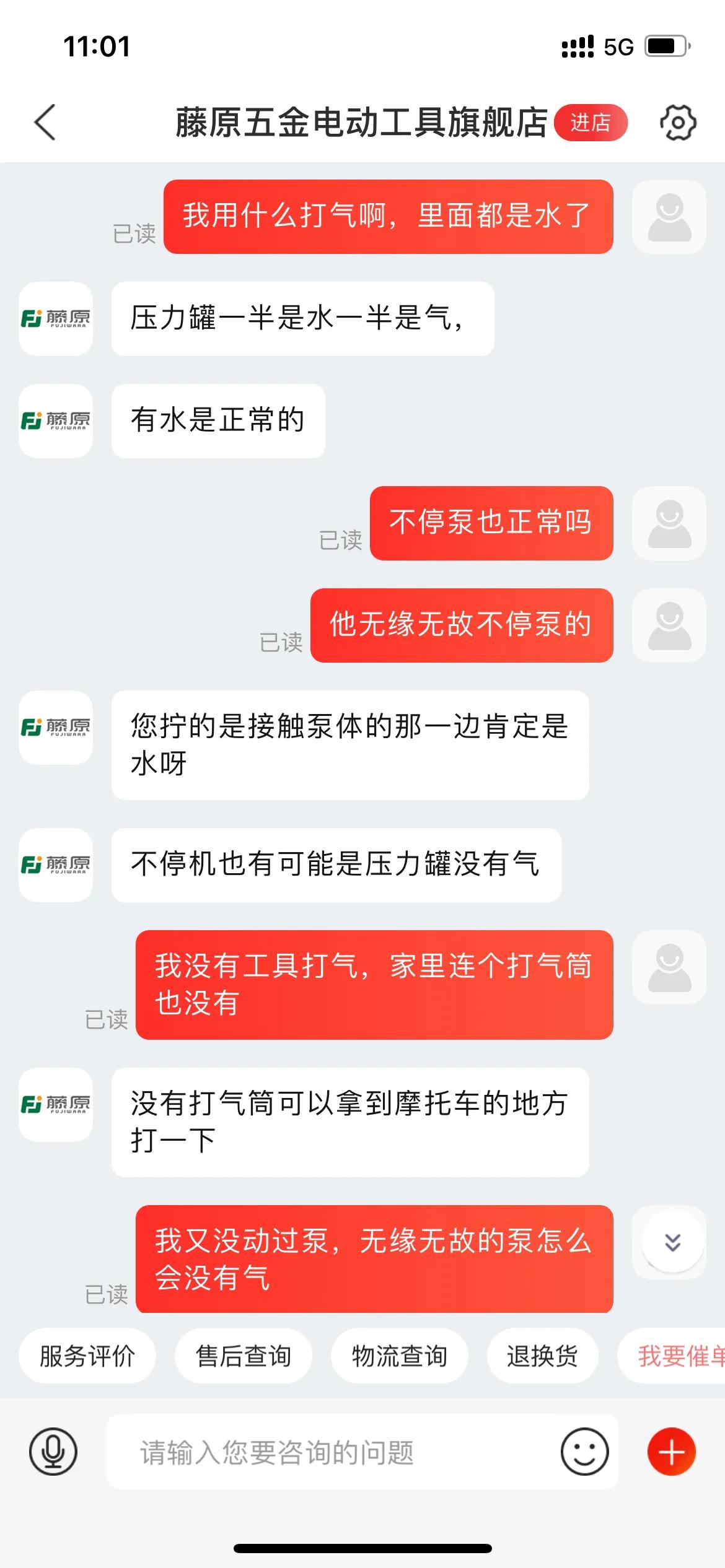Image resolution: width=725 pixels, height=1568 pixels.
Task: Open the 服务评价 service rating option
Action: click(x=87, y=1355)
